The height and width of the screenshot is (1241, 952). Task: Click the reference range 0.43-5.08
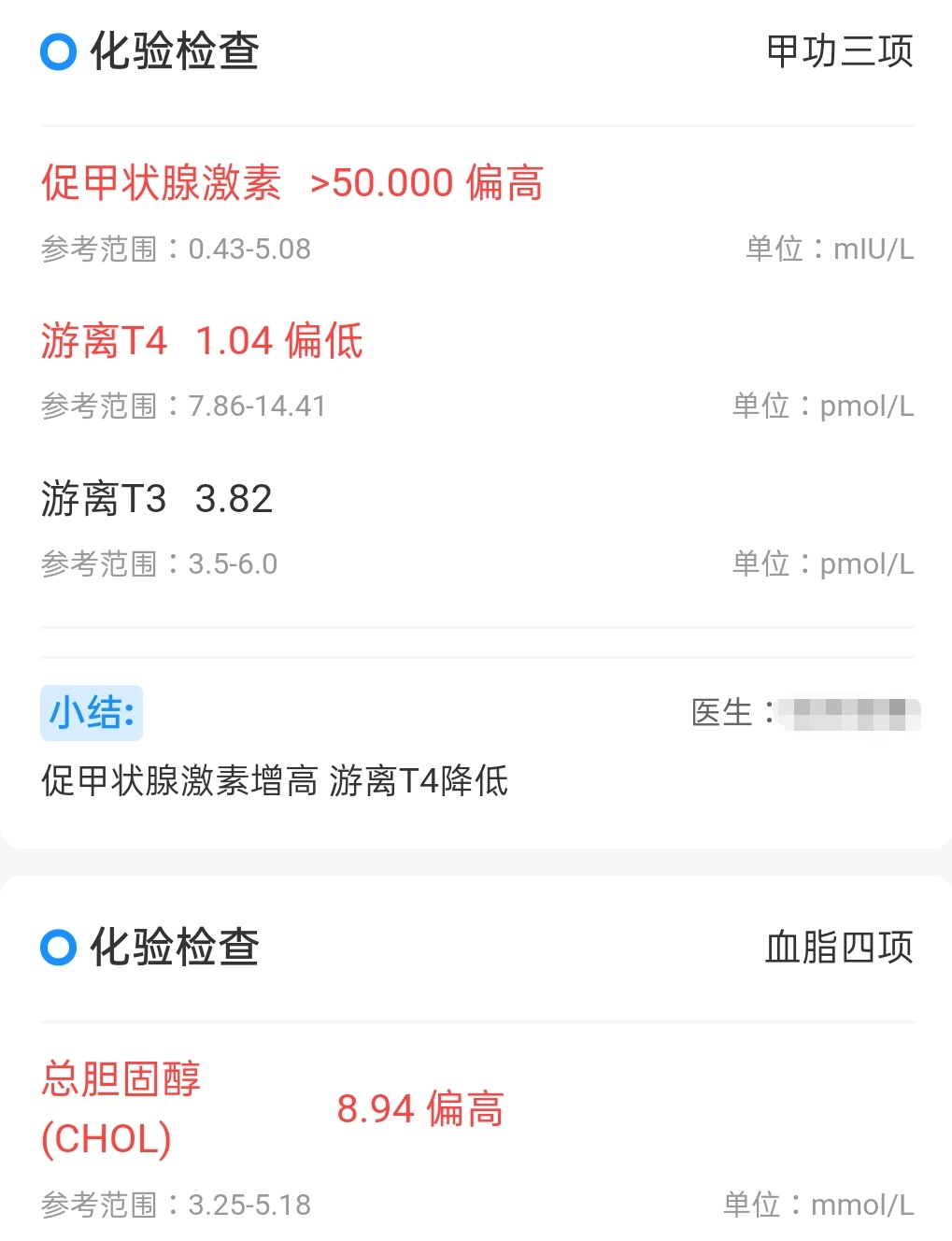176,249
